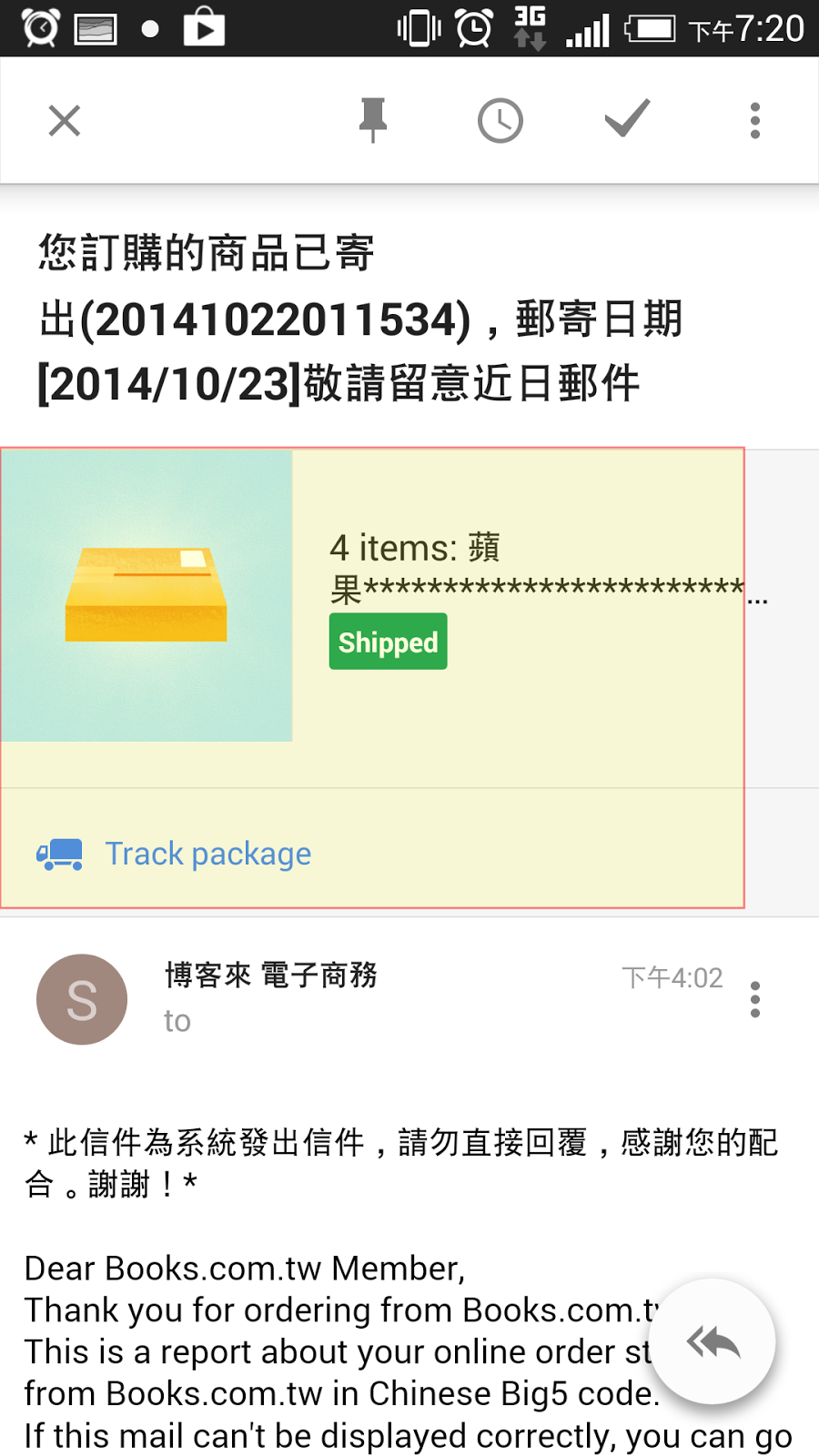Tap the Shipped status badge
Screen dimensions: 819x1456
click(x=388, y=642)
